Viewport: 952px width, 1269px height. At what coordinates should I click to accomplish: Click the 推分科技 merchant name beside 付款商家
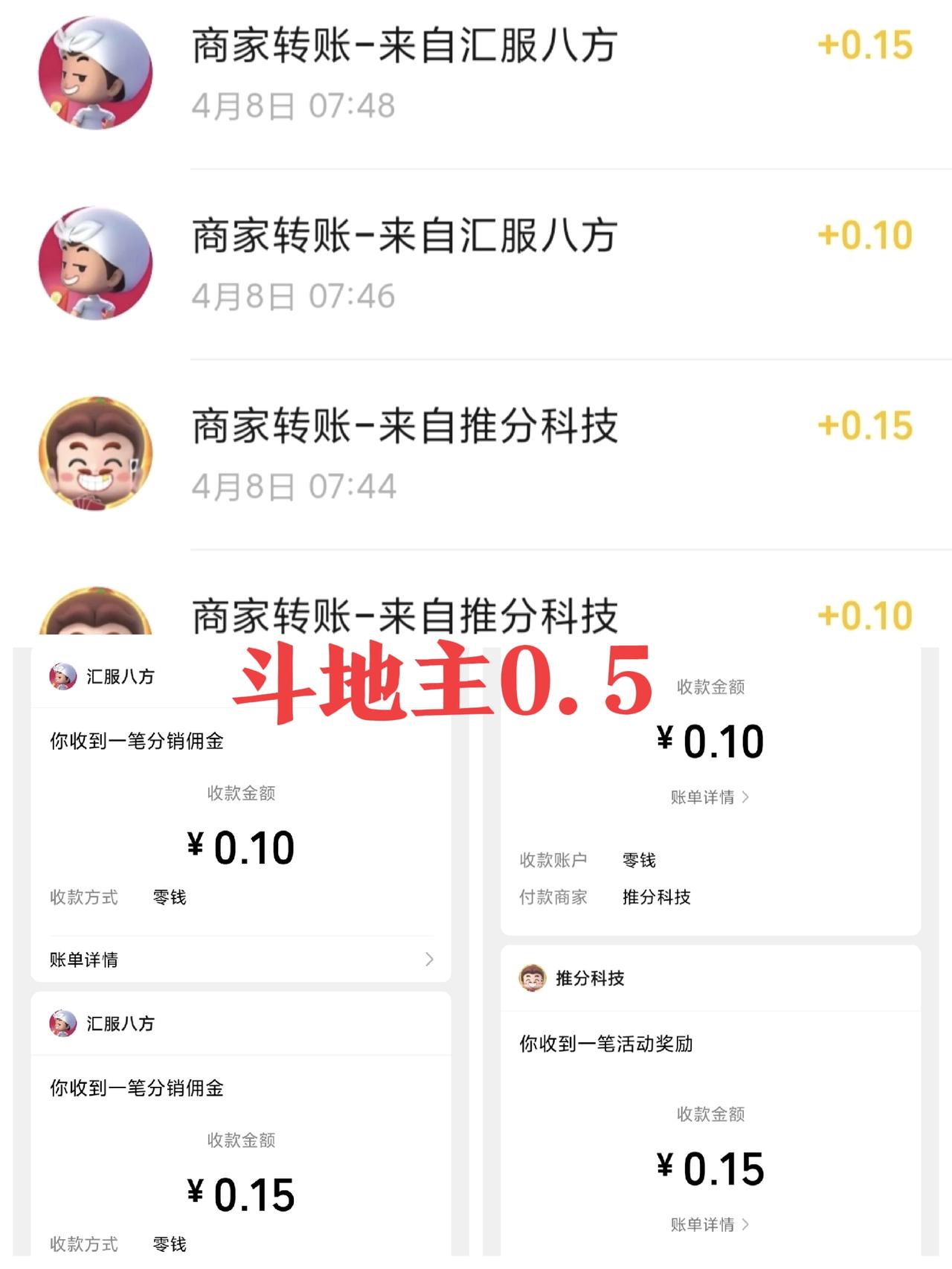click(x=654, y=897)
